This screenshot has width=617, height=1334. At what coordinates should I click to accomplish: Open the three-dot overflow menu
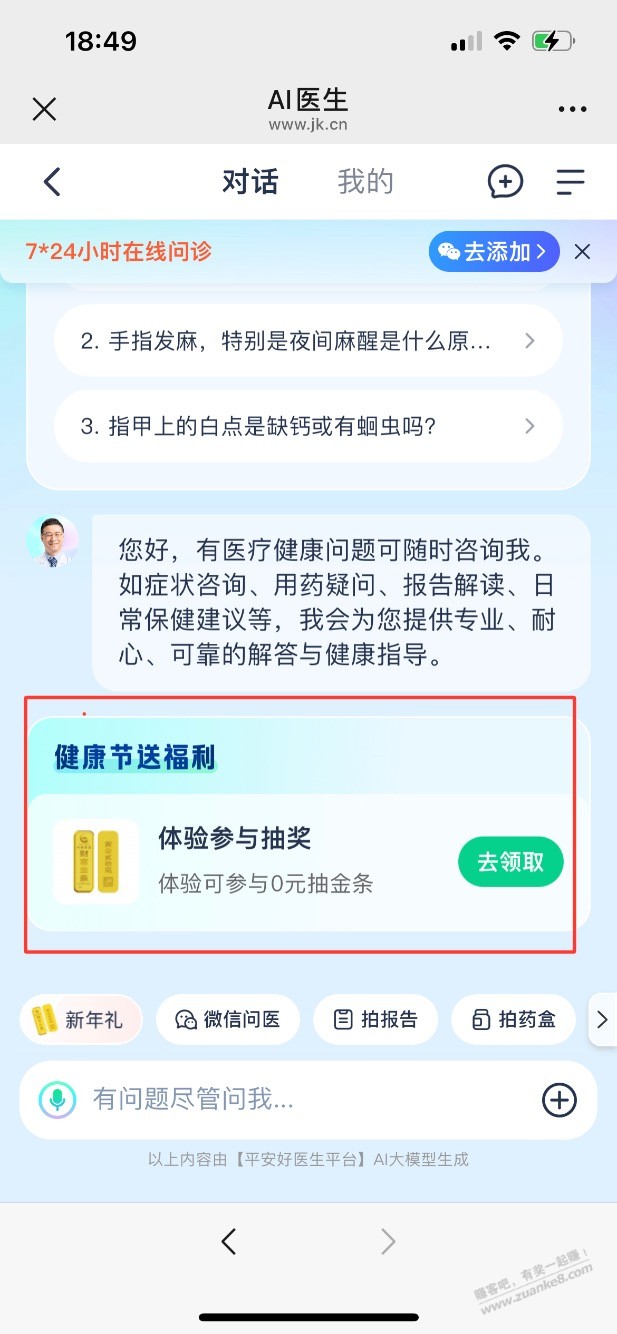coord(573,109)
